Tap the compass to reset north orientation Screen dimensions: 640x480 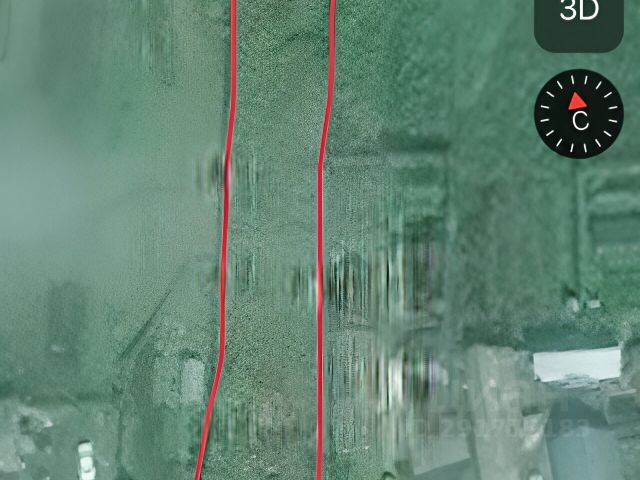click(578, 113)
